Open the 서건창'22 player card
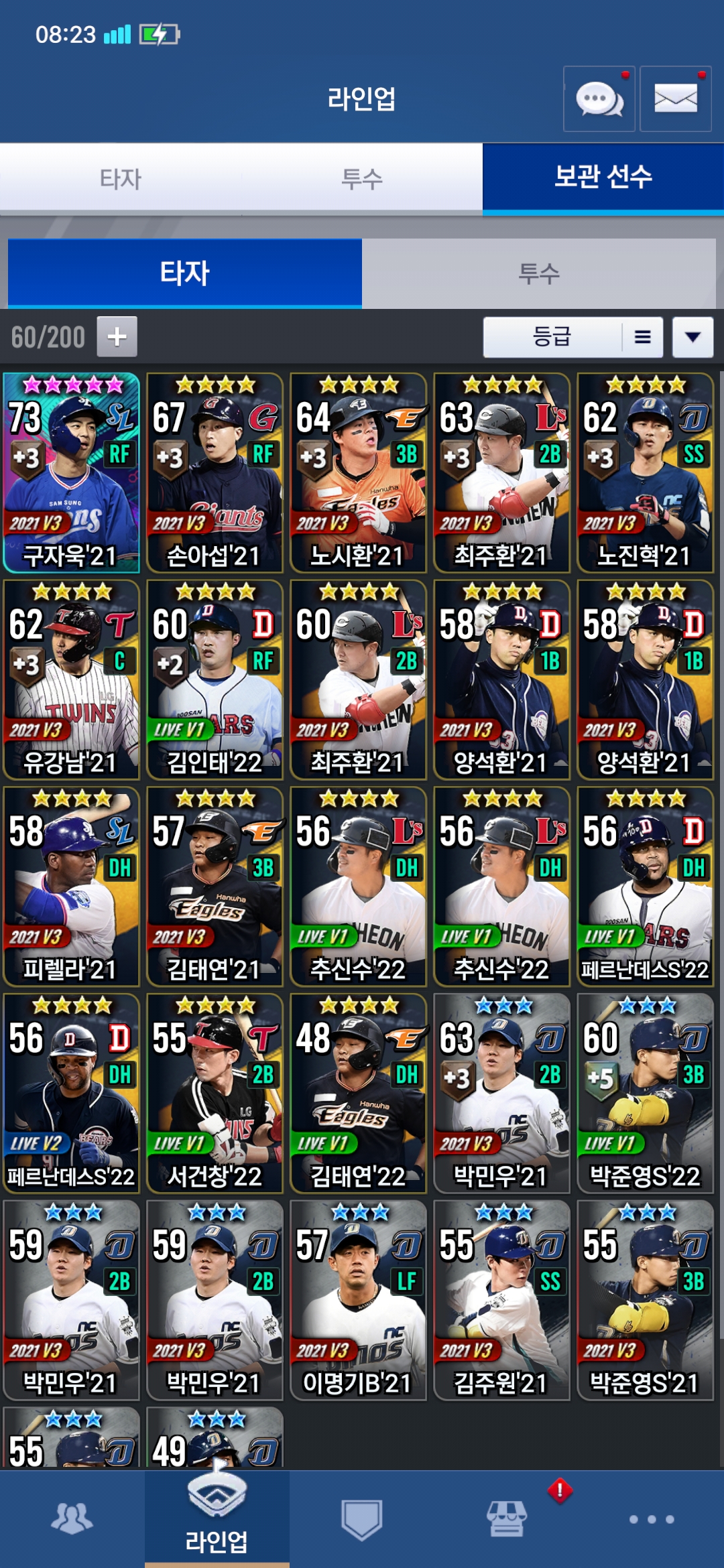Screen dimensions: 724x1568 coord(215,1093)
